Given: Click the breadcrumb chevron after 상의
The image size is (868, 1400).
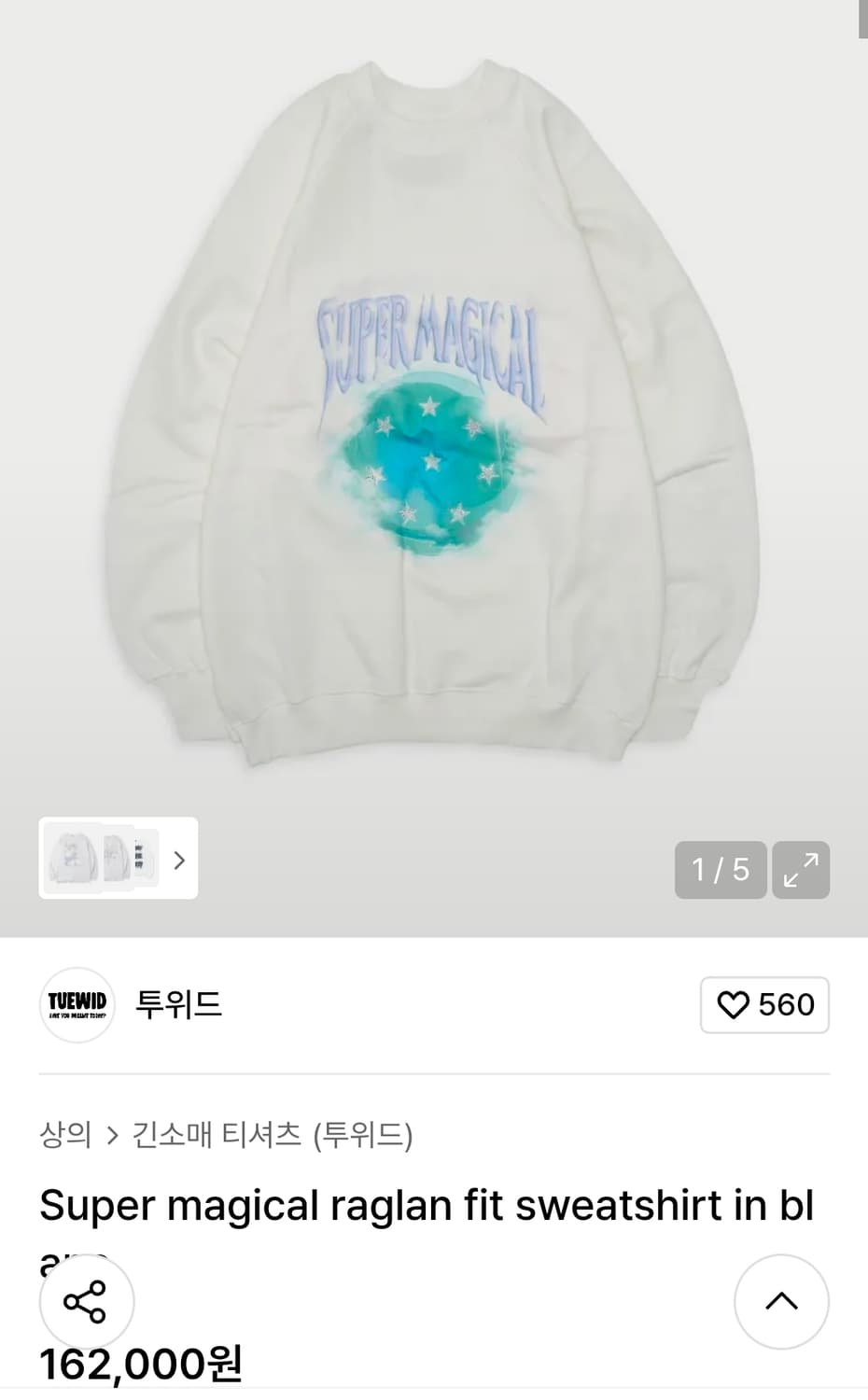Looking at the screenshot, I should tap(111, 1136).
